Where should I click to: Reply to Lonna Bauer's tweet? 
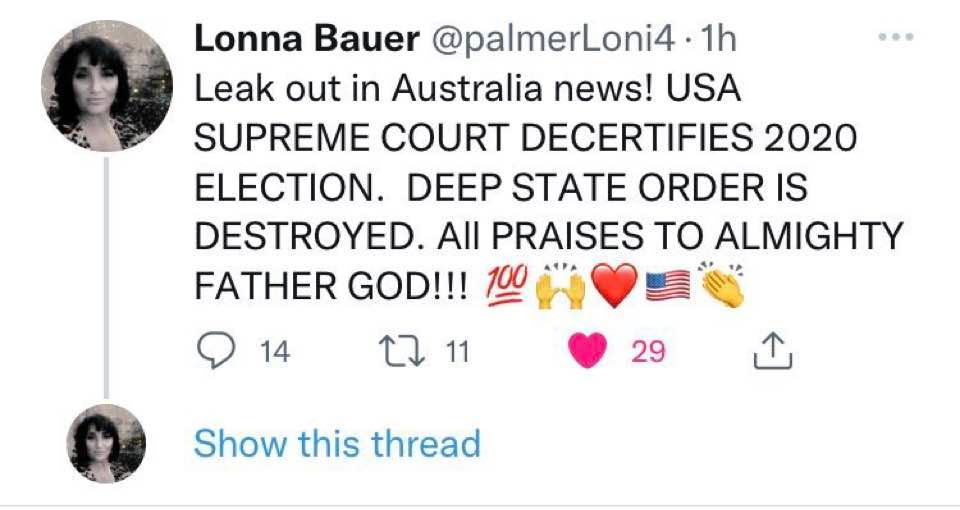point(213,351)
